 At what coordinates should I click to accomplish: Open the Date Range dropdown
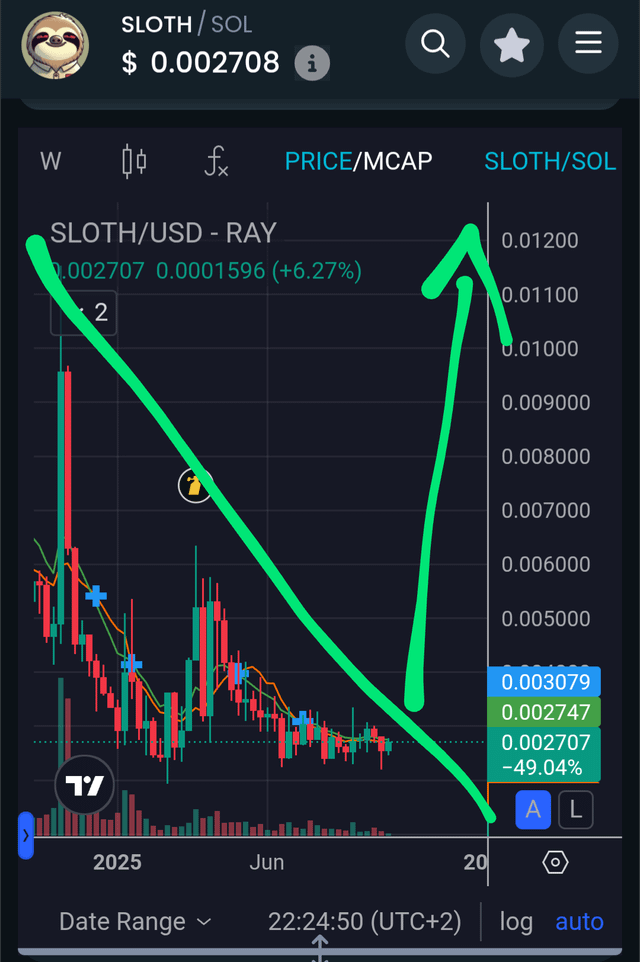point(135,921)
